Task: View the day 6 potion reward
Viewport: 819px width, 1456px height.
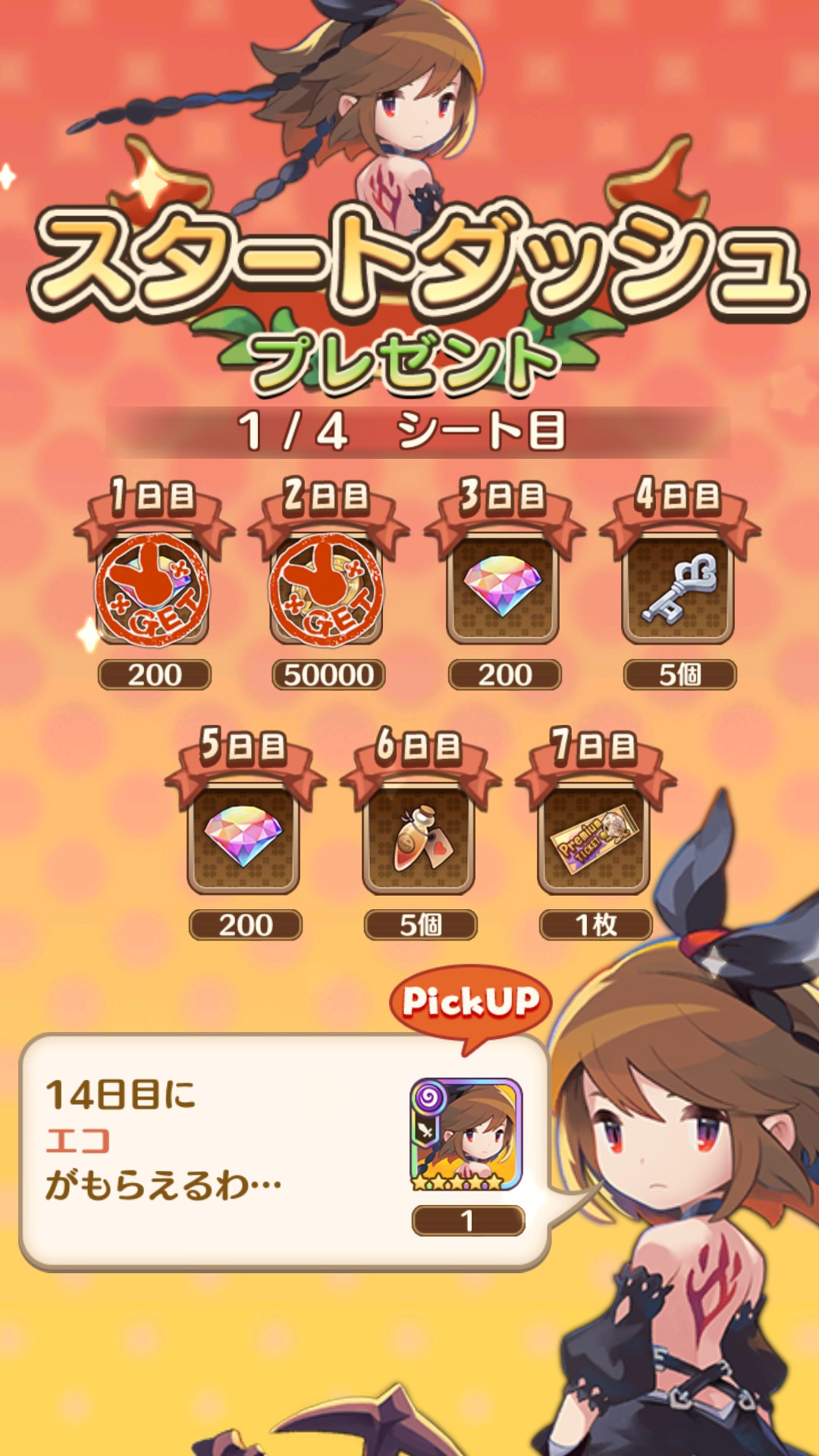Action: (x=419, y=838)
